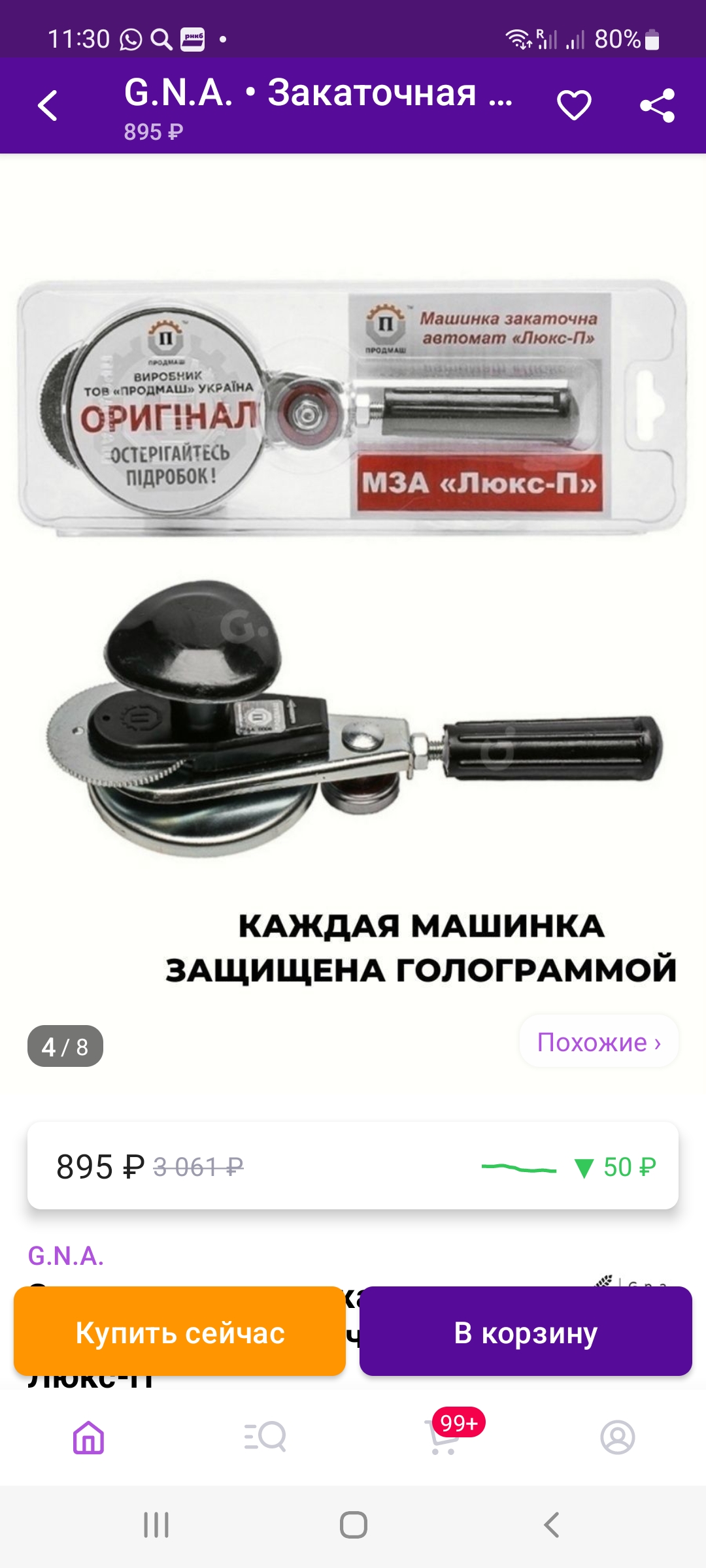
Task: Tap Купить сейчас to buy now
Action: 180,1332
